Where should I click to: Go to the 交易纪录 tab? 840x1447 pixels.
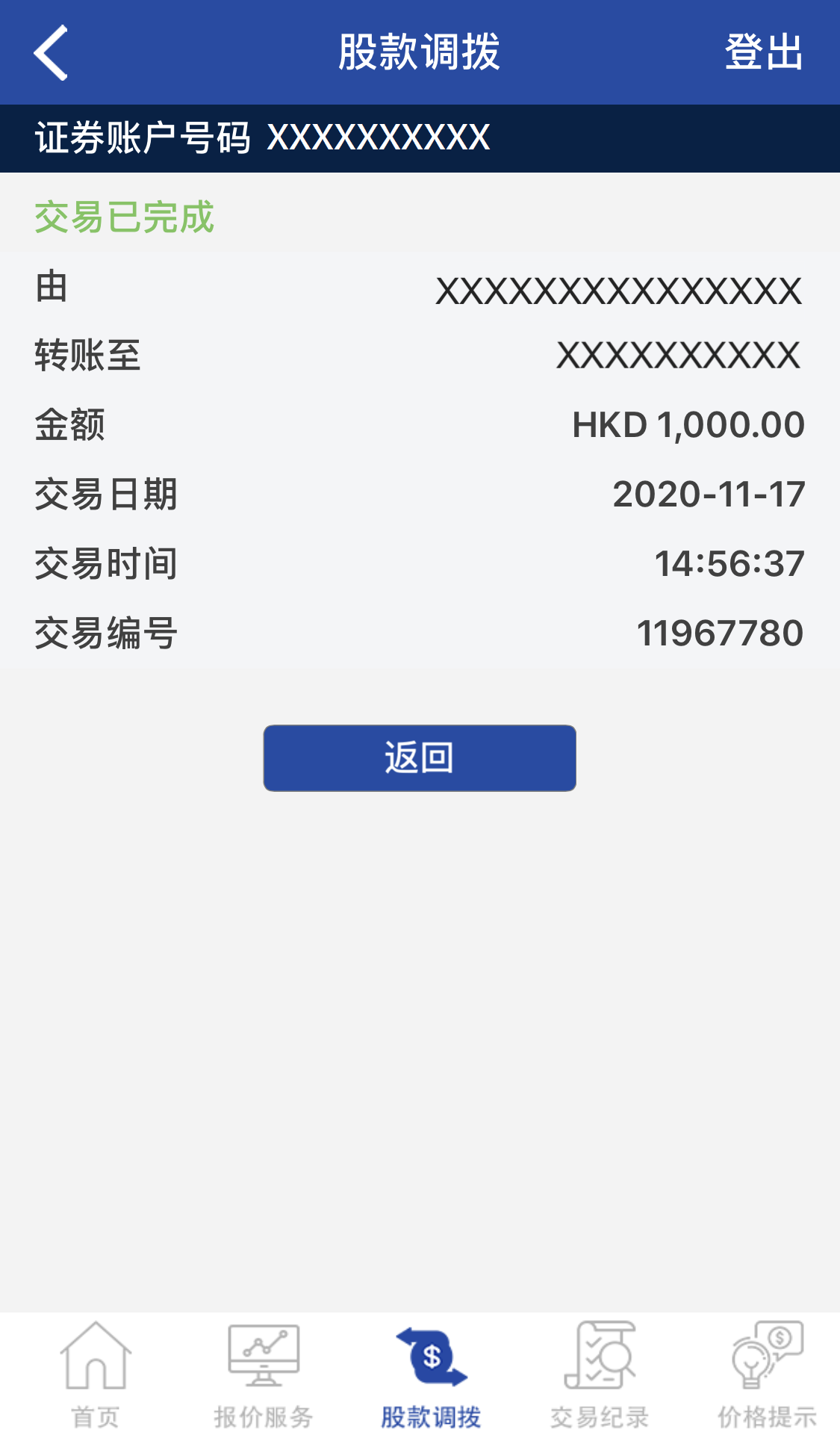600,1376
